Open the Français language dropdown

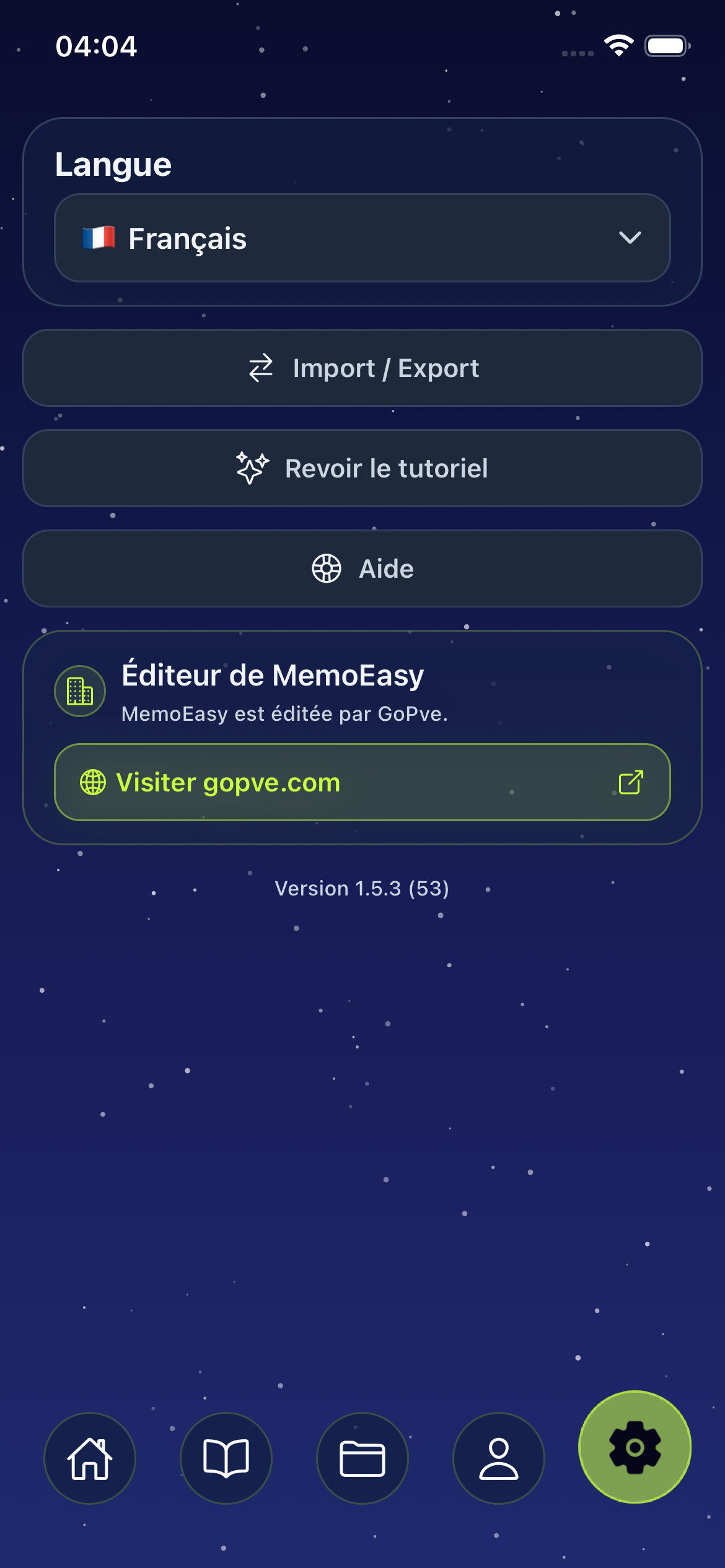pos(362,238)
